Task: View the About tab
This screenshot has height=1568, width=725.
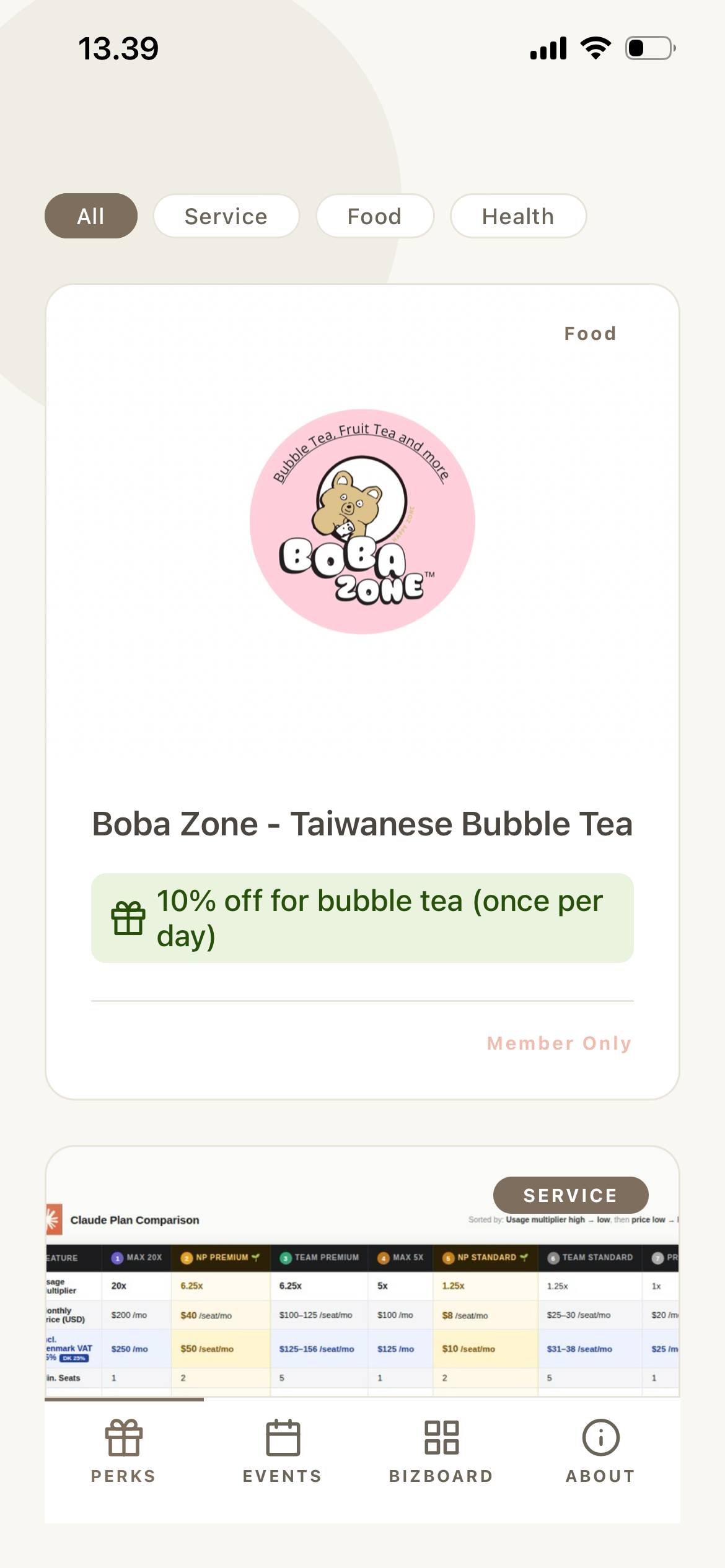Action: pyautogui.click(x=600, y=1451)
